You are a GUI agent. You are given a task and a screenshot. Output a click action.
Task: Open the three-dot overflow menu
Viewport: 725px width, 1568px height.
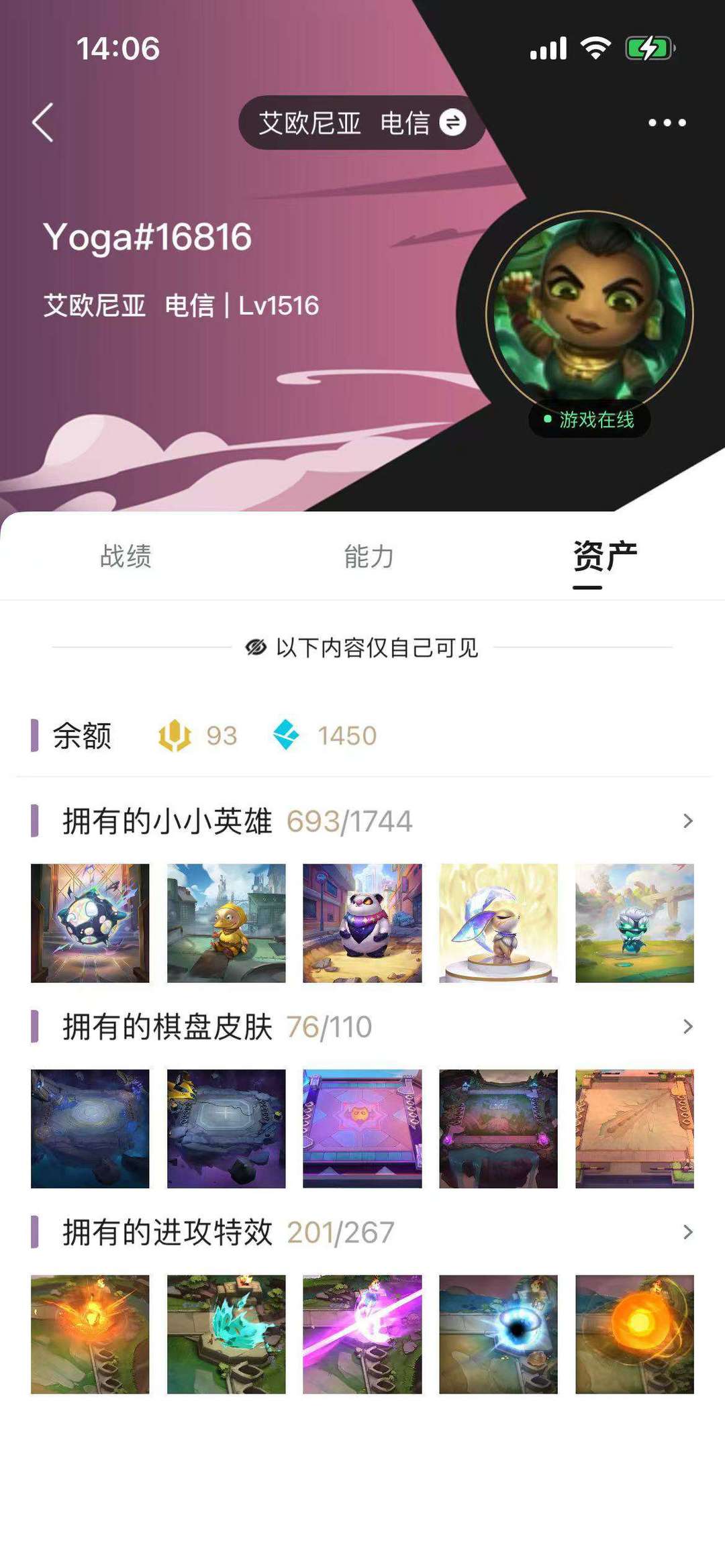tap(667, 122)
